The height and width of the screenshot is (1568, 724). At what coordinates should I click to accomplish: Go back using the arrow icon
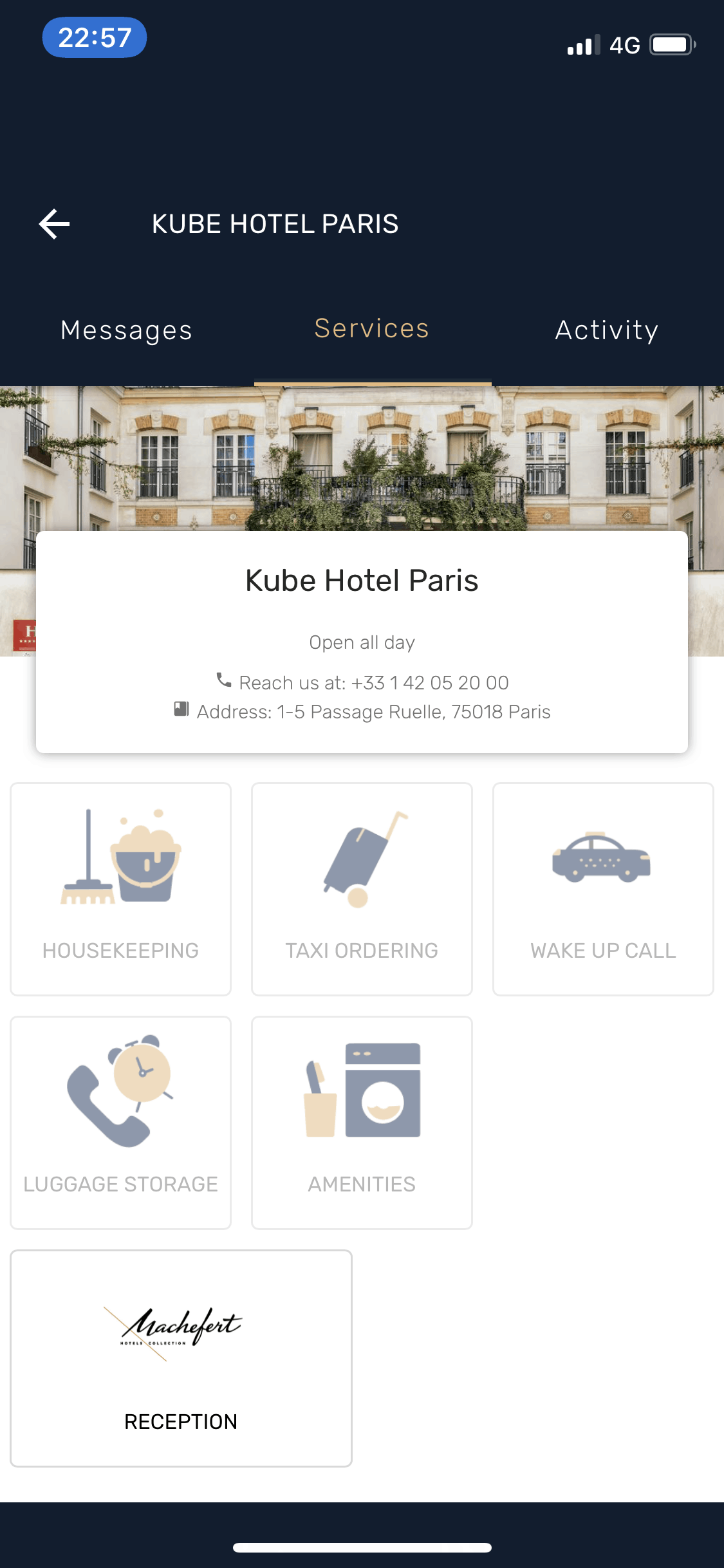click(x=55, y=224)
